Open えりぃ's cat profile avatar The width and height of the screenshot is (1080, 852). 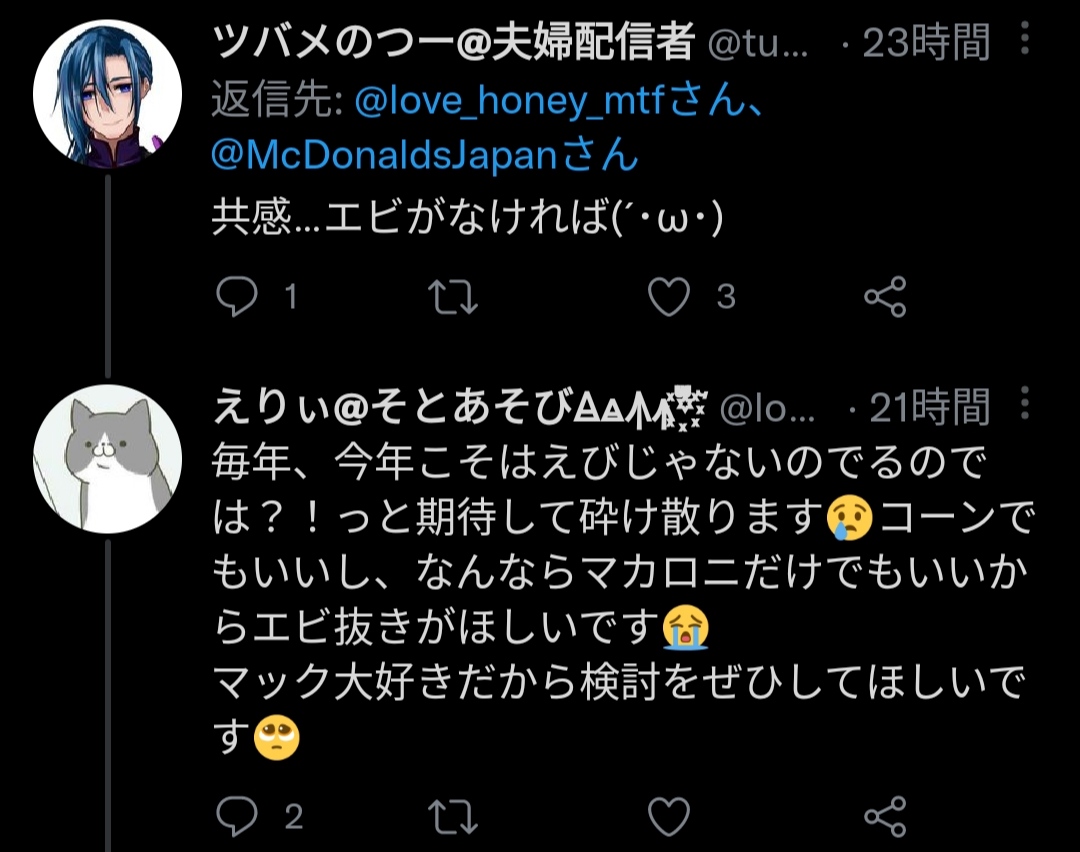coord(107,458)
